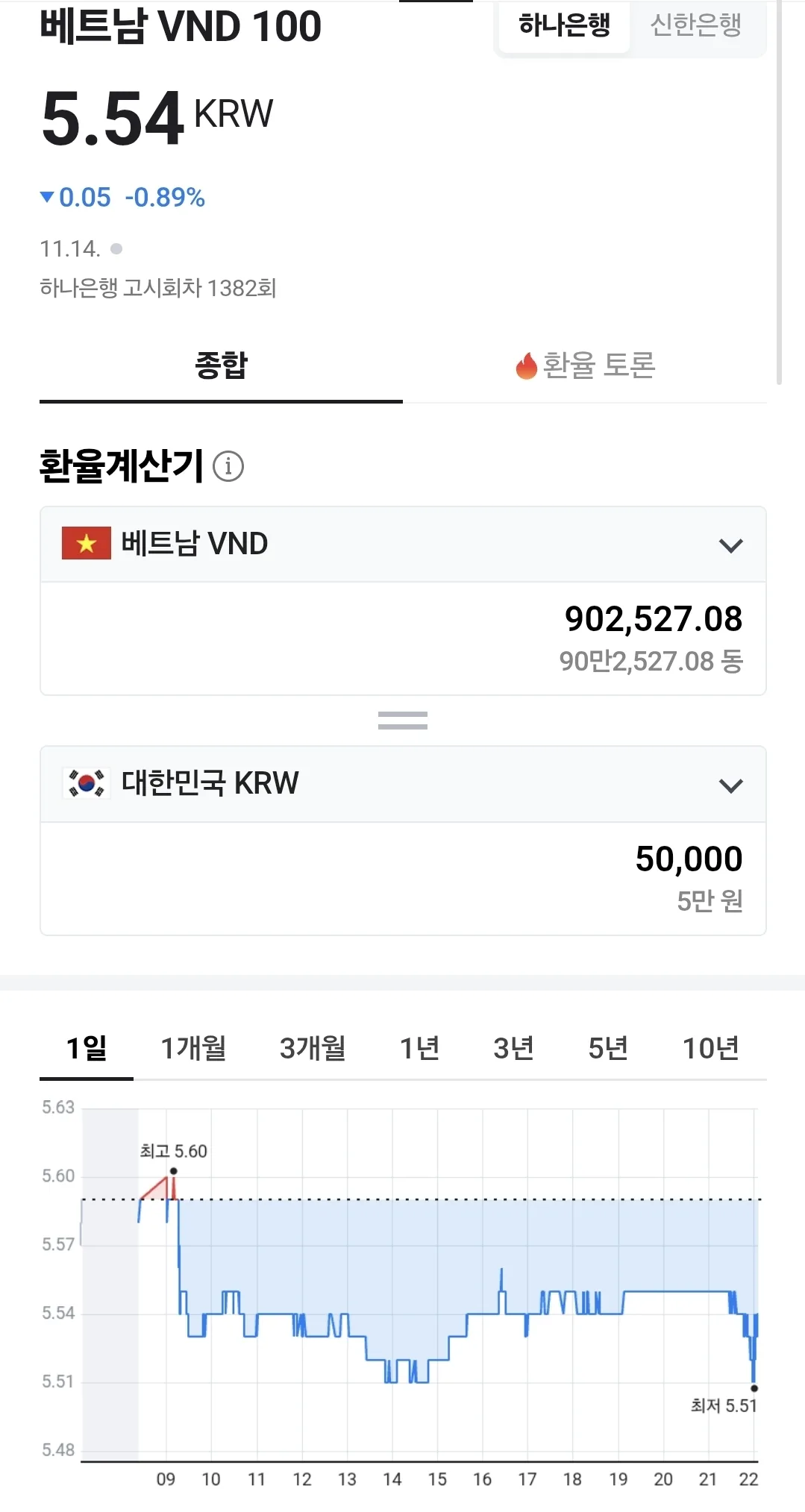View the 1년 chart
The image size is (805, 1512).
tap(419, 1049)
